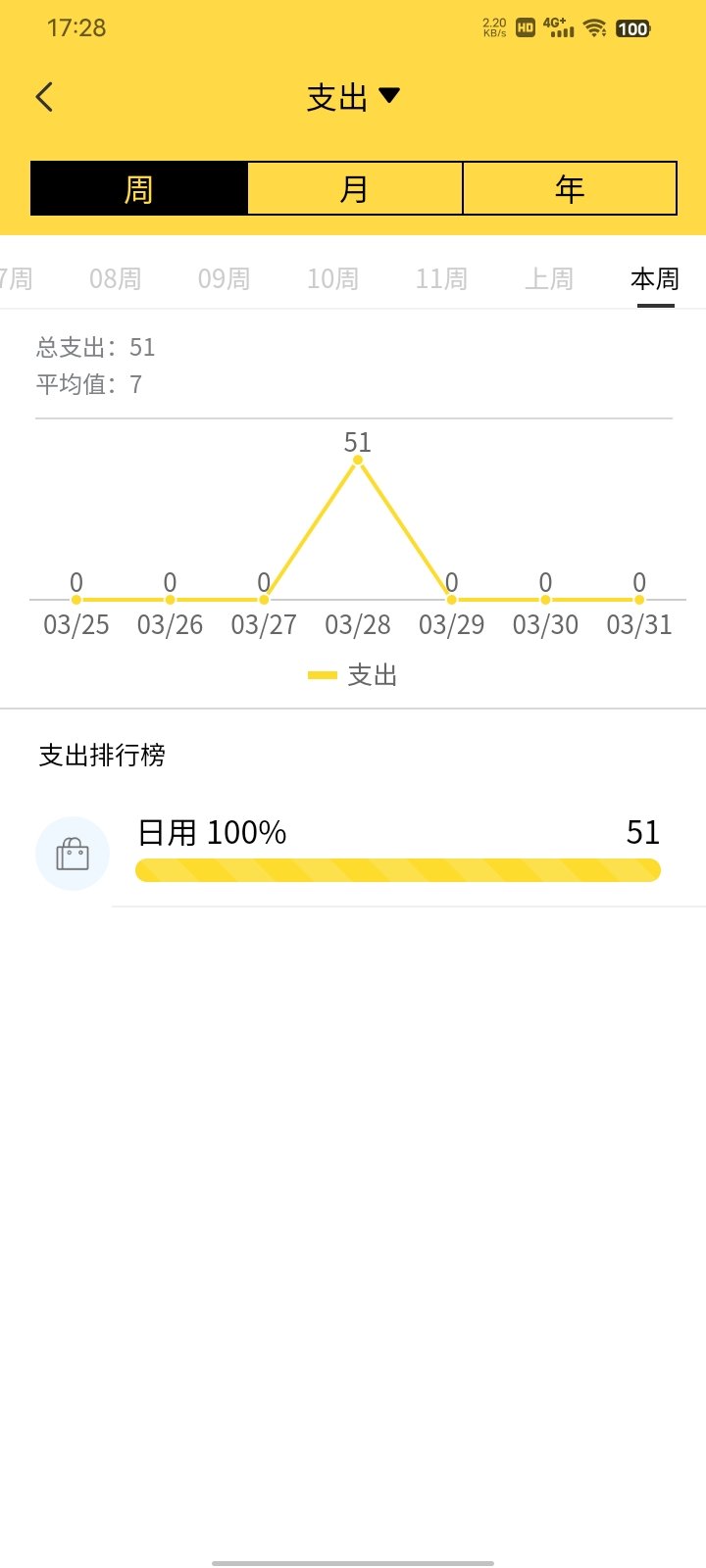706x1568 pixels.
Task: Tap the back arrow icon
Action: [43, 96]
